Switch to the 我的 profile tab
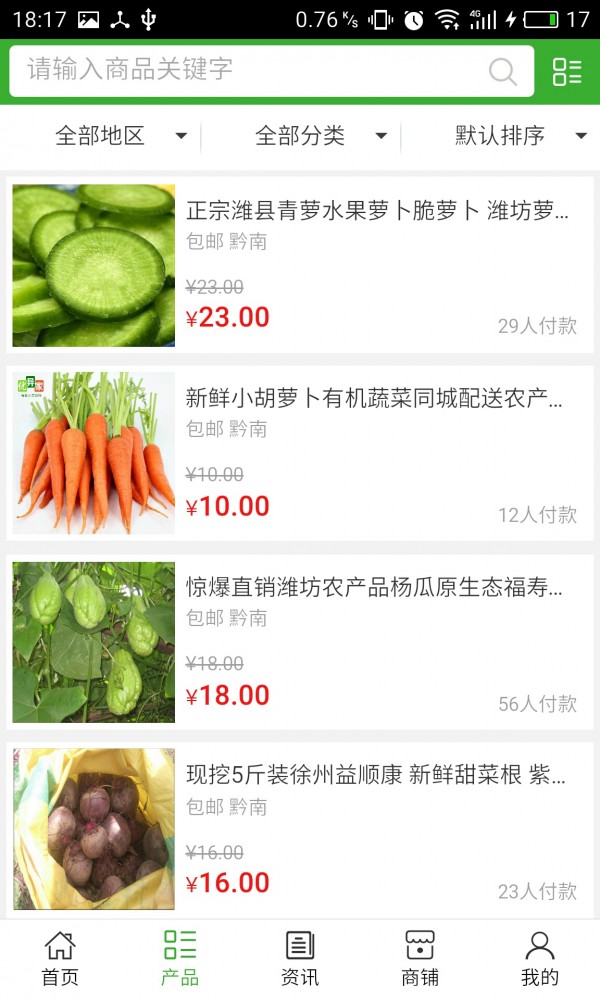The width and height of the screenshot is (600, 1000). 540,958
